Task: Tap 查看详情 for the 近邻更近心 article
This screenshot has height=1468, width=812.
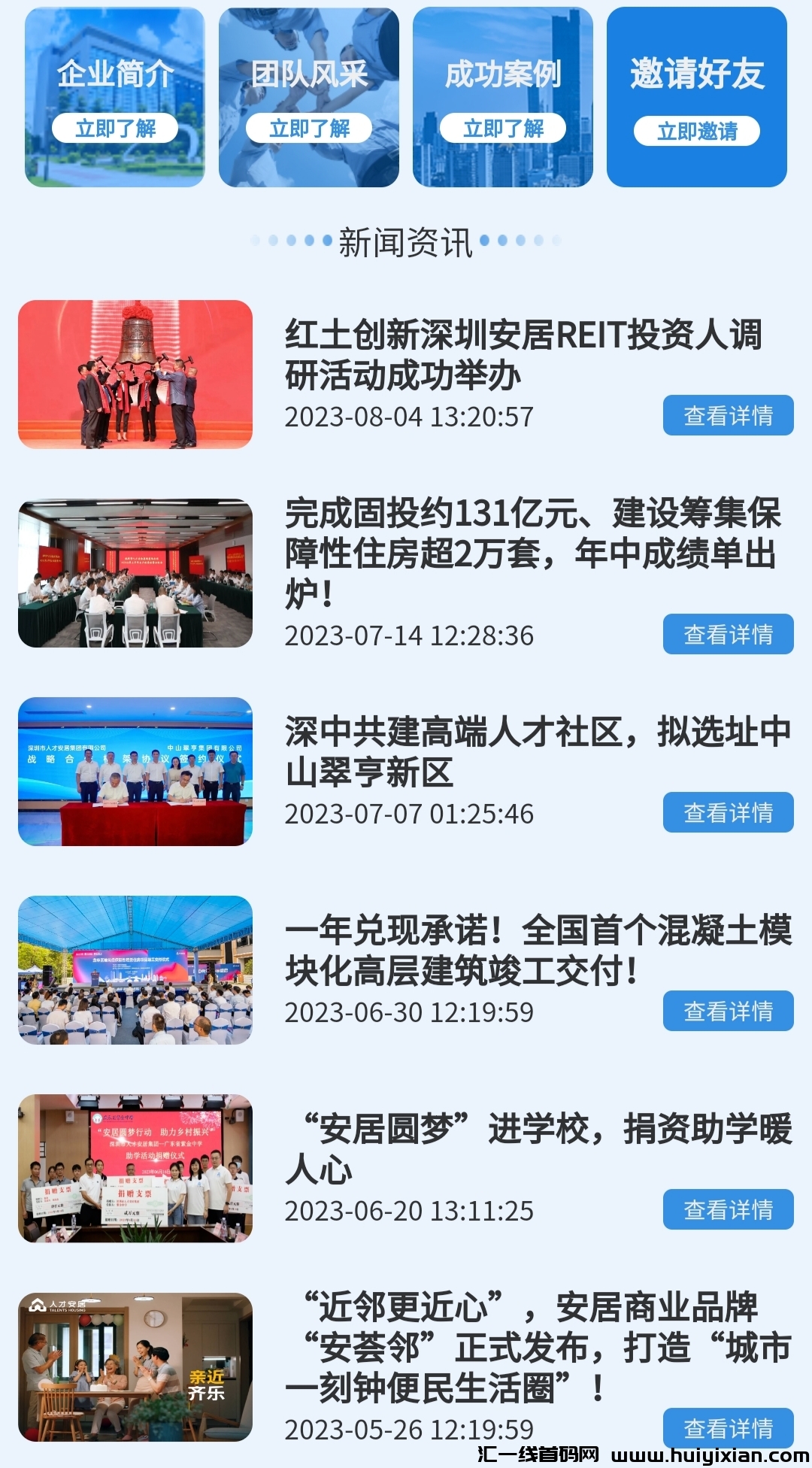Action: (728, 1428)
